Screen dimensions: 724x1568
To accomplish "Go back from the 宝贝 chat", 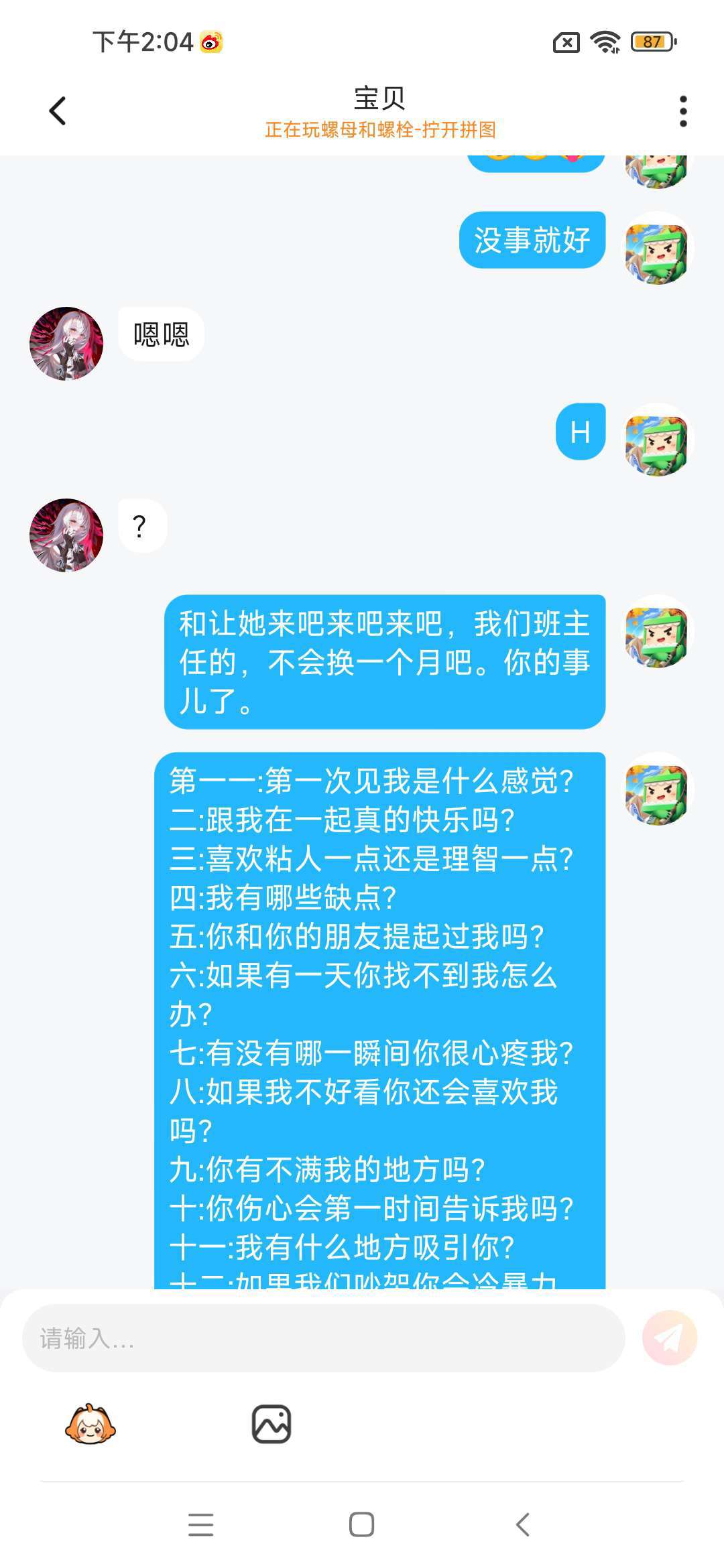I will (58, 111).
